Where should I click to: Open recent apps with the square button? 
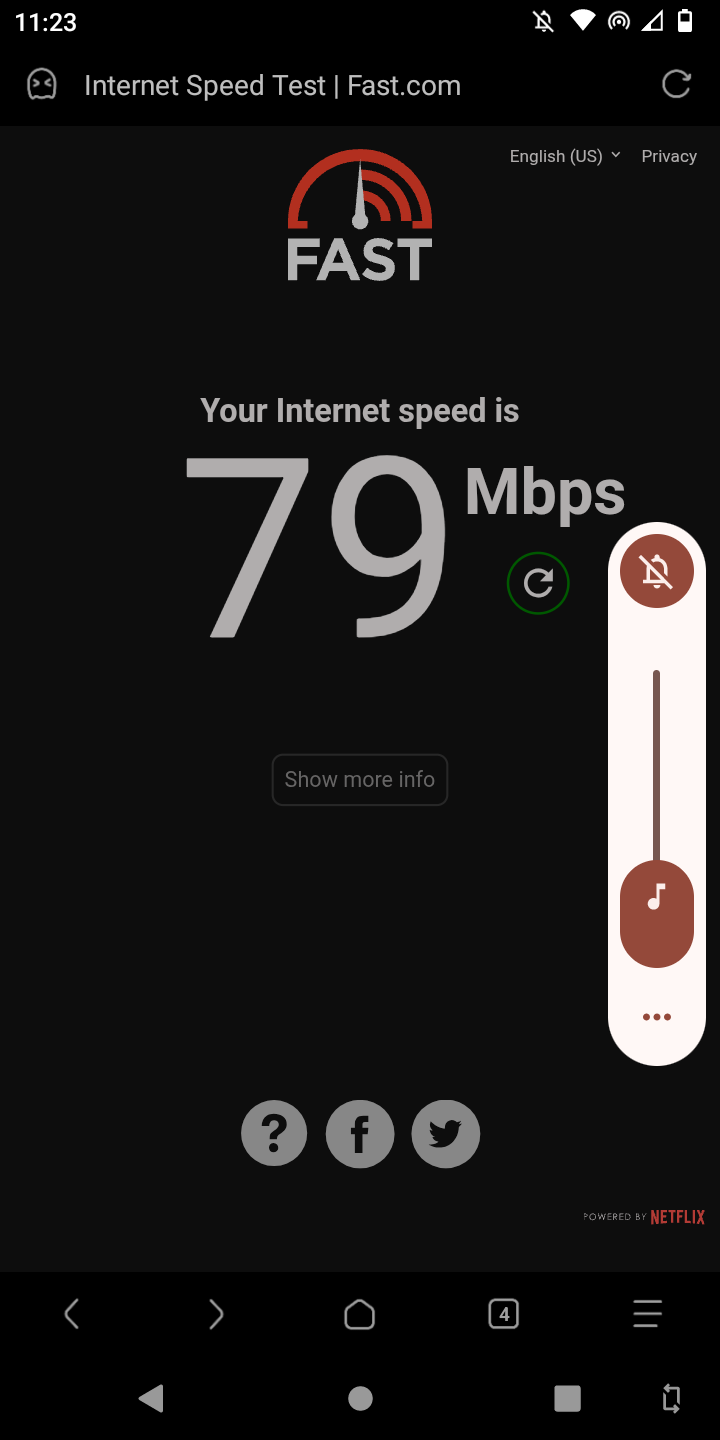point(567,1398)
